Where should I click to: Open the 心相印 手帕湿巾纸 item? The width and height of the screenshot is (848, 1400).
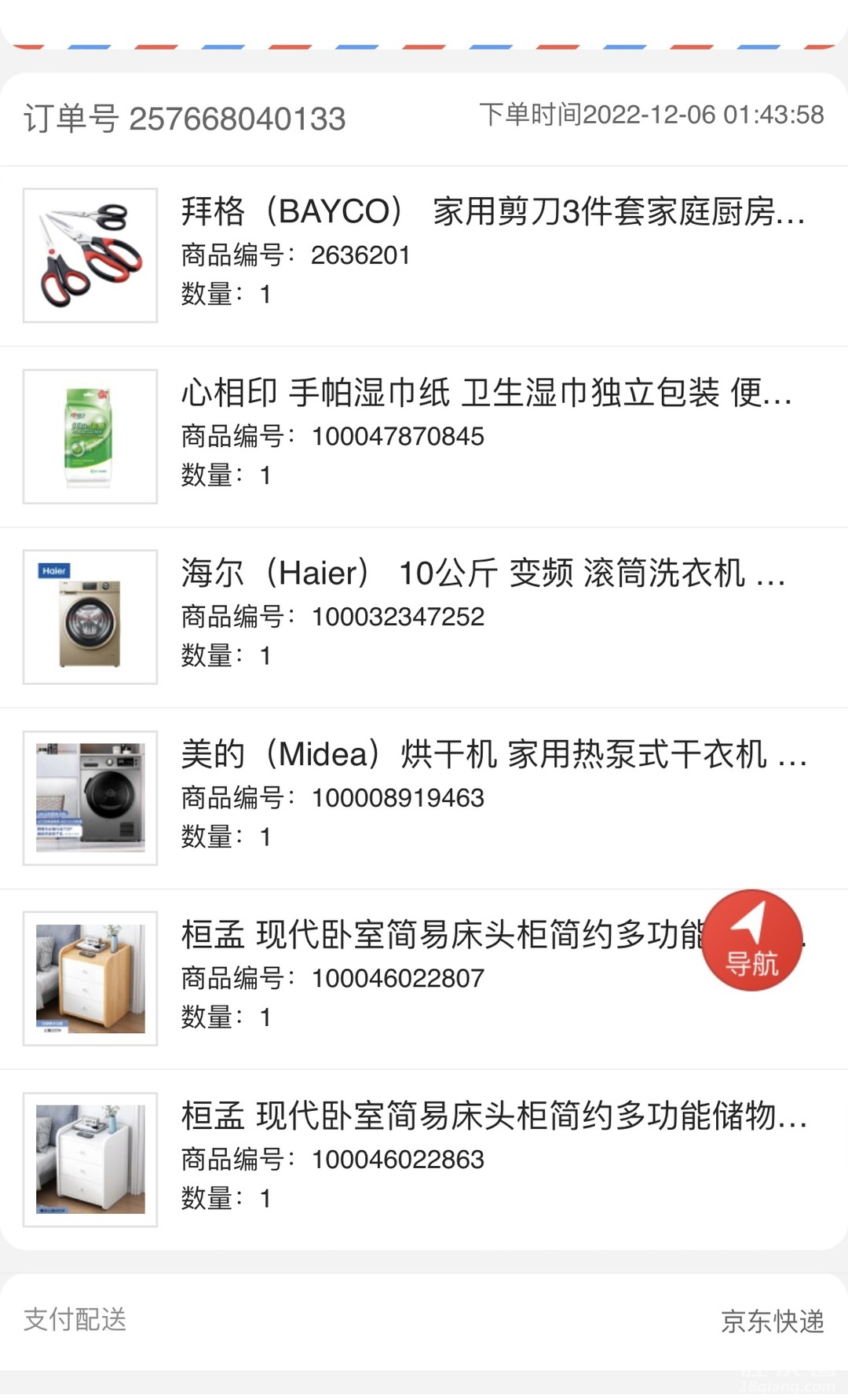coord(486,393)
